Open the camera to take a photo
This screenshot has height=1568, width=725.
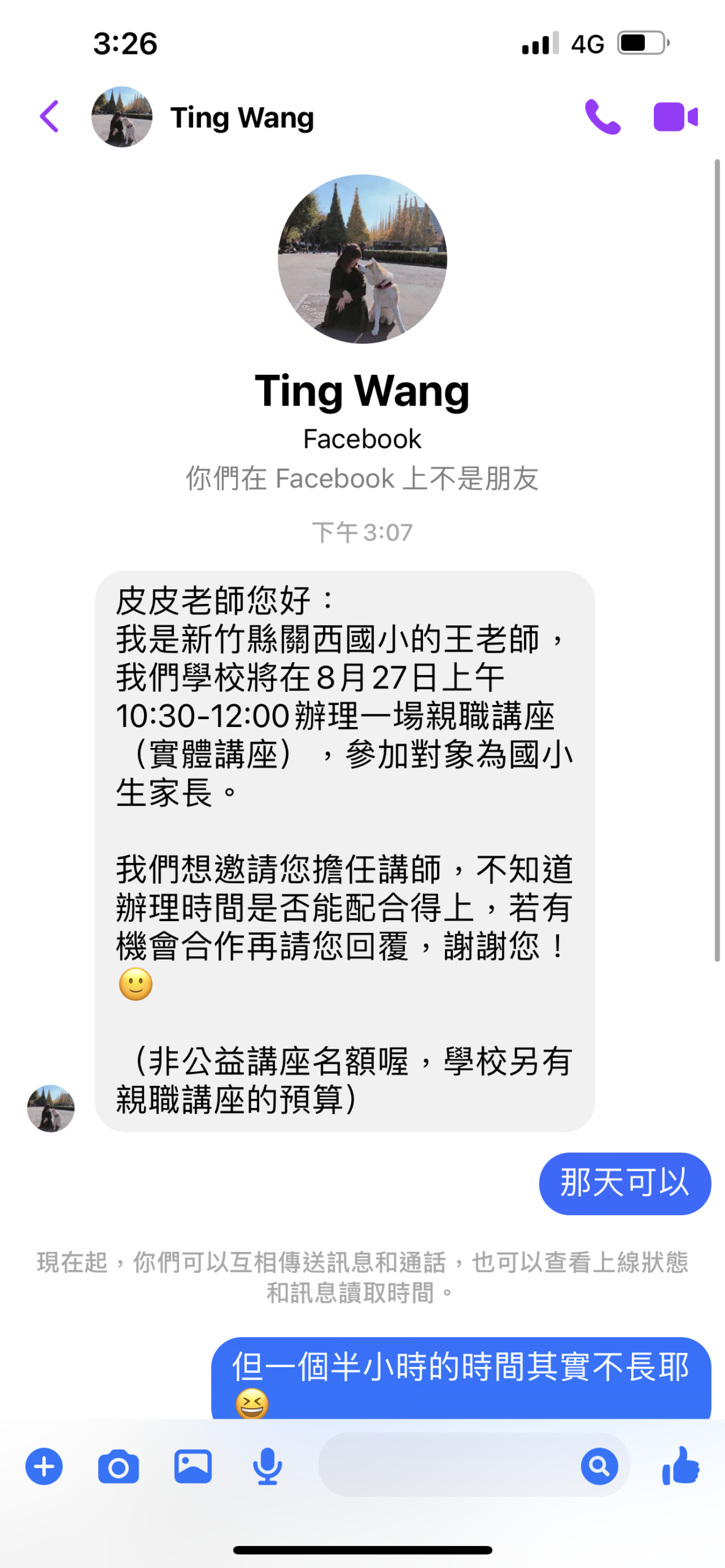pos(118,1466)
